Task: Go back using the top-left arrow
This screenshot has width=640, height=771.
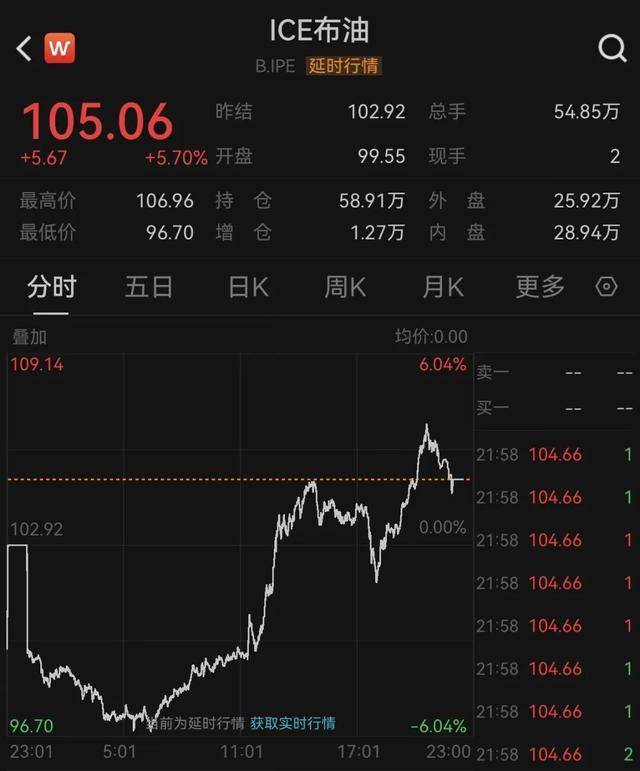Action: click(24, 47)
